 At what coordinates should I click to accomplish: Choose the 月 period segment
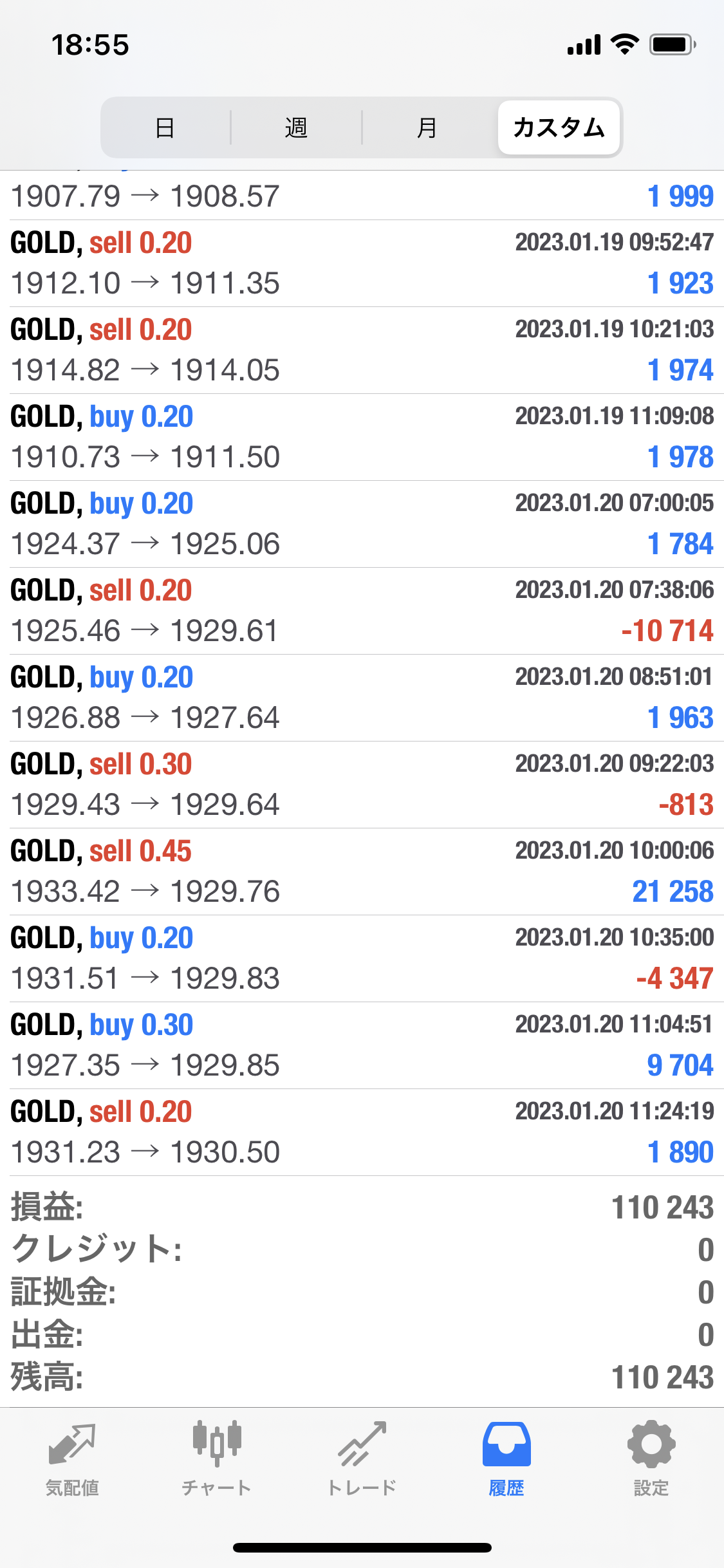tap(427, 127)
